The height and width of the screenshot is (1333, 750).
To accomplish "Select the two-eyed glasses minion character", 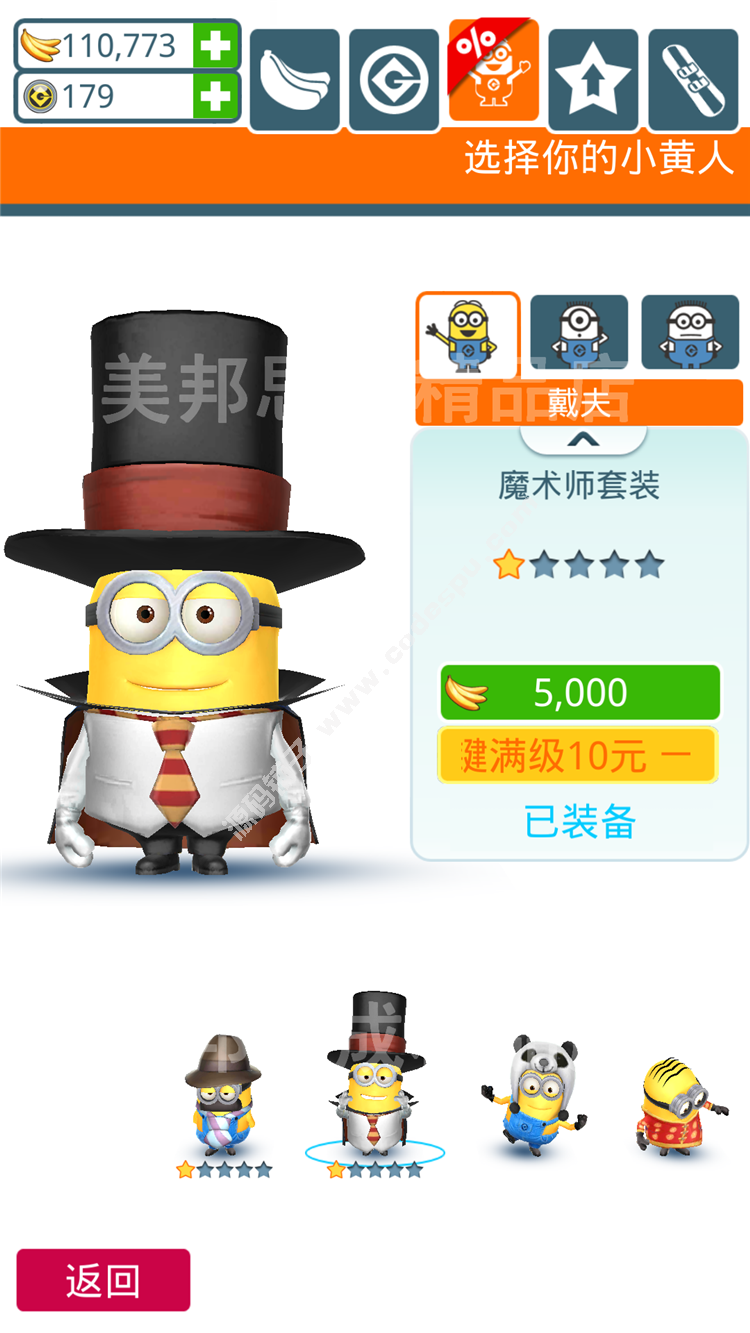I will [690, 333].
